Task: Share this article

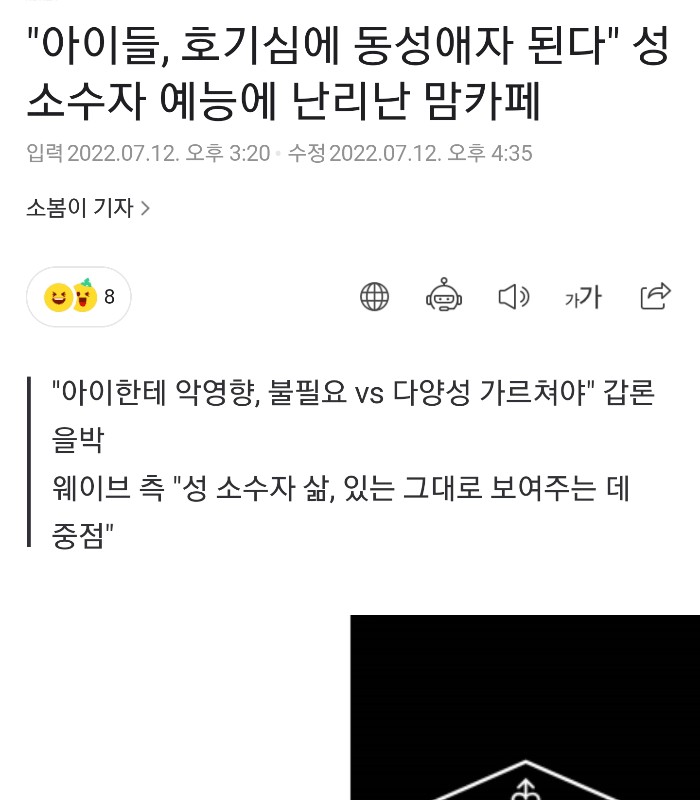Action: pyautogui.click(x=655, y=297)
